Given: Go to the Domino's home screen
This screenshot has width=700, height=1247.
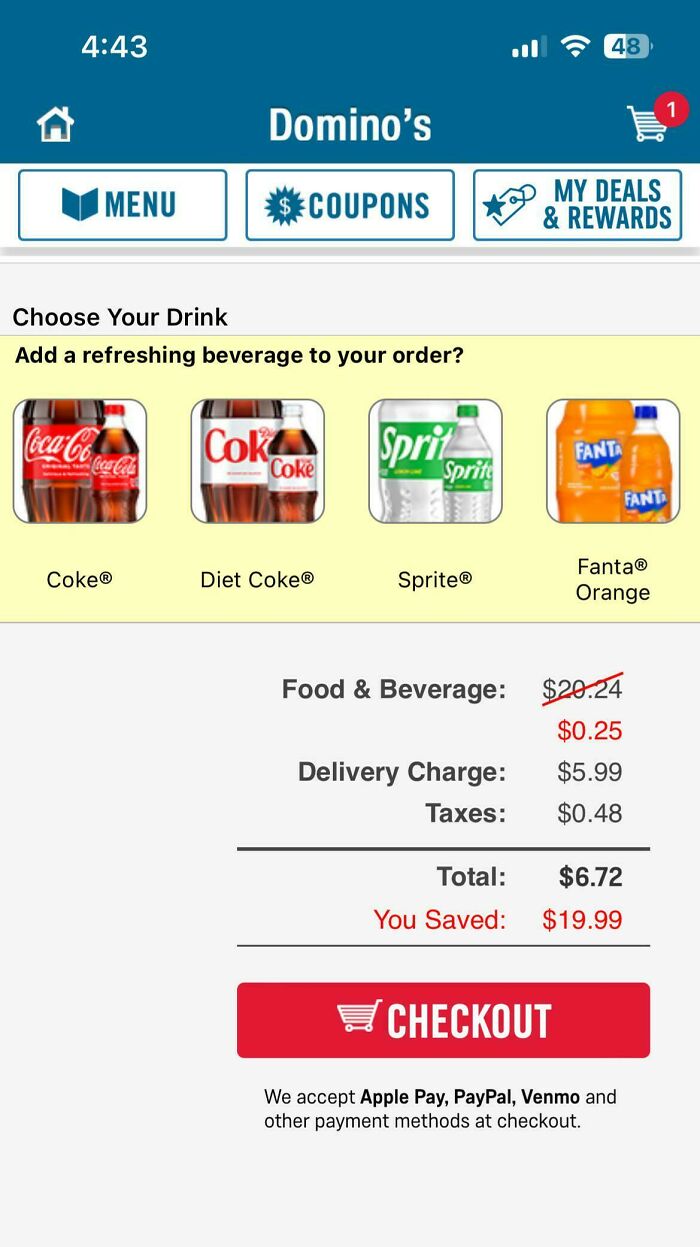Looking at the screenshot, I should [x=55, y=125].
